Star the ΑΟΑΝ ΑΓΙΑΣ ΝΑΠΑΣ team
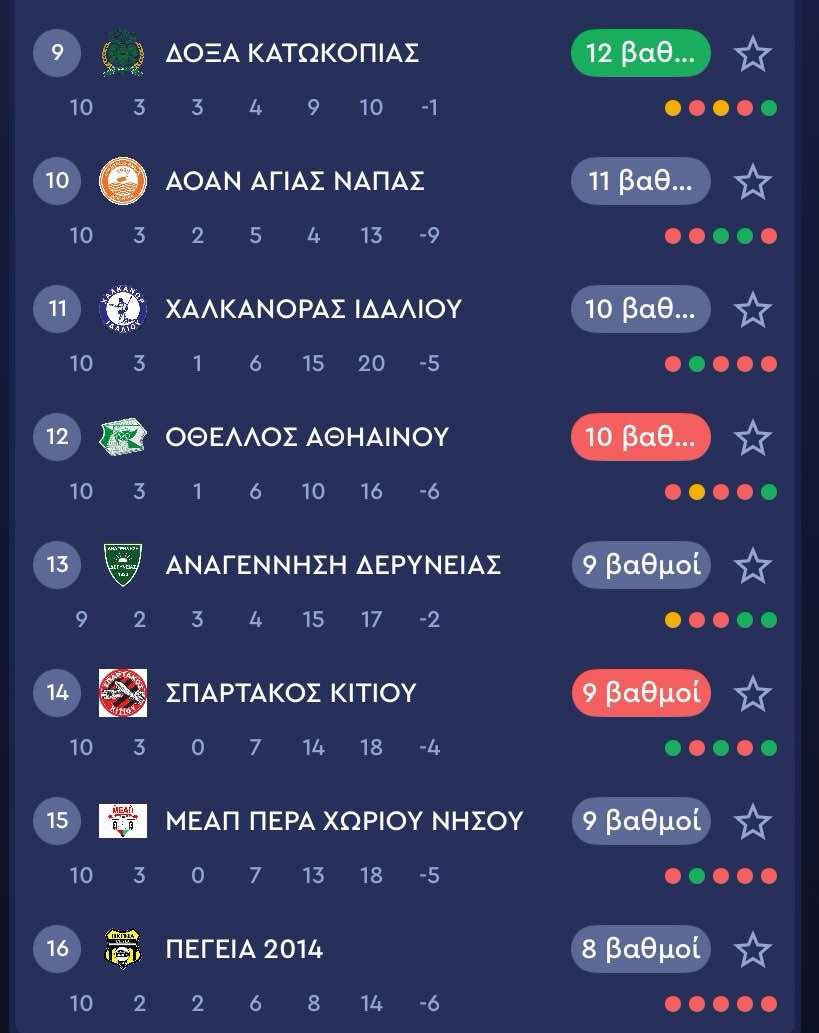819x1033 pixels. pyautogui.click(x=752, y=182)
